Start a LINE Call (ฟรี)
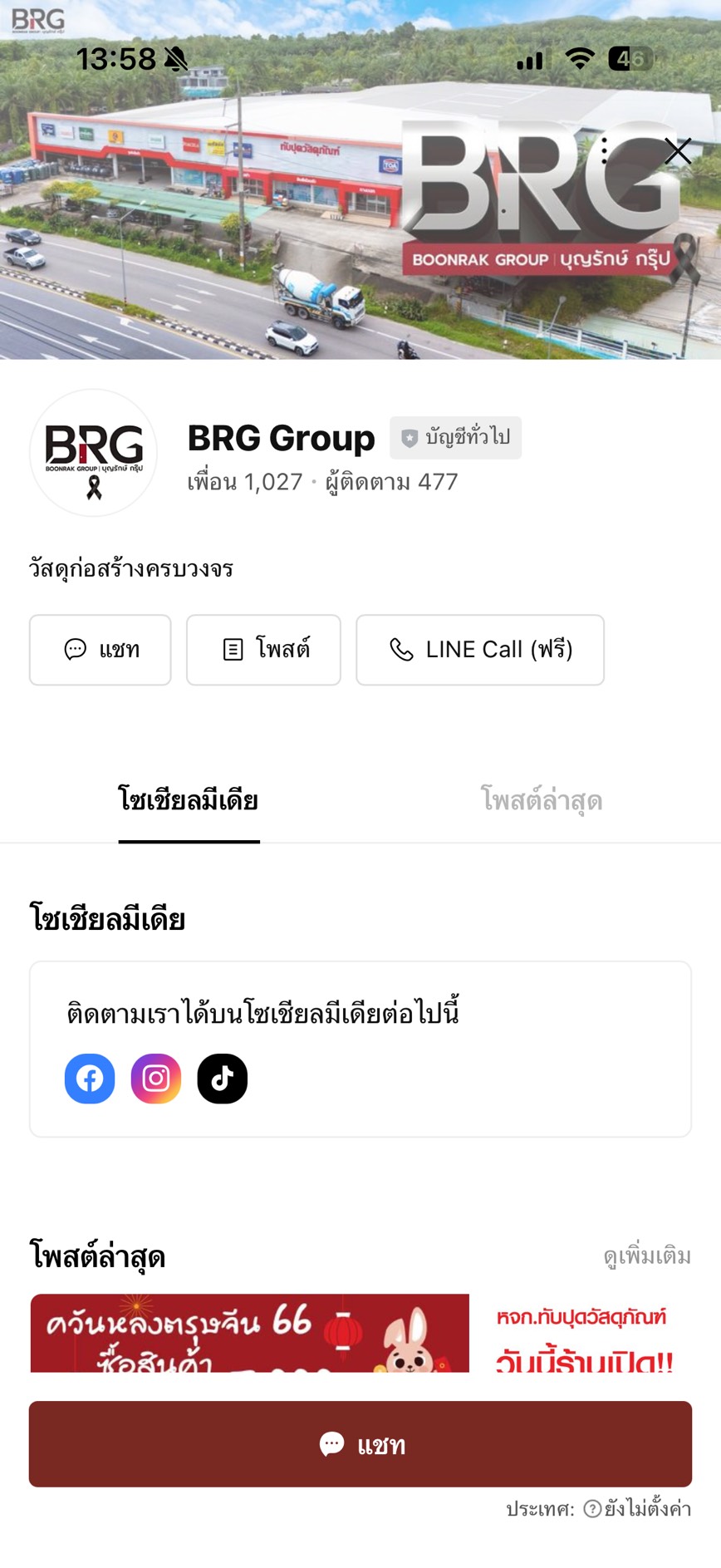This screenshot has height=1568, width=721. point(479,650)
